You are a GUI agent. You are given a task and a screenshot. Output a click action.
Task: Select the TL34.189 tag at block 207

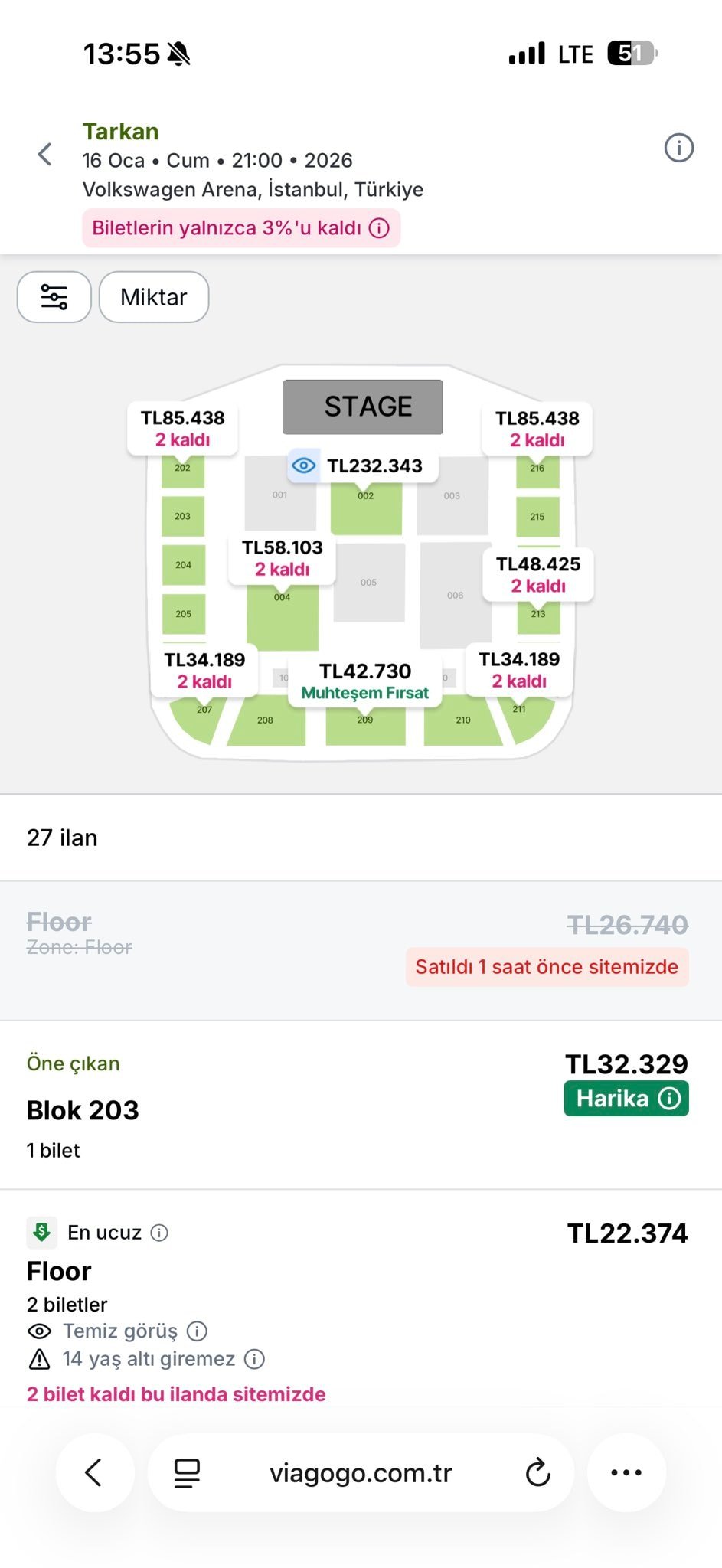204,670
